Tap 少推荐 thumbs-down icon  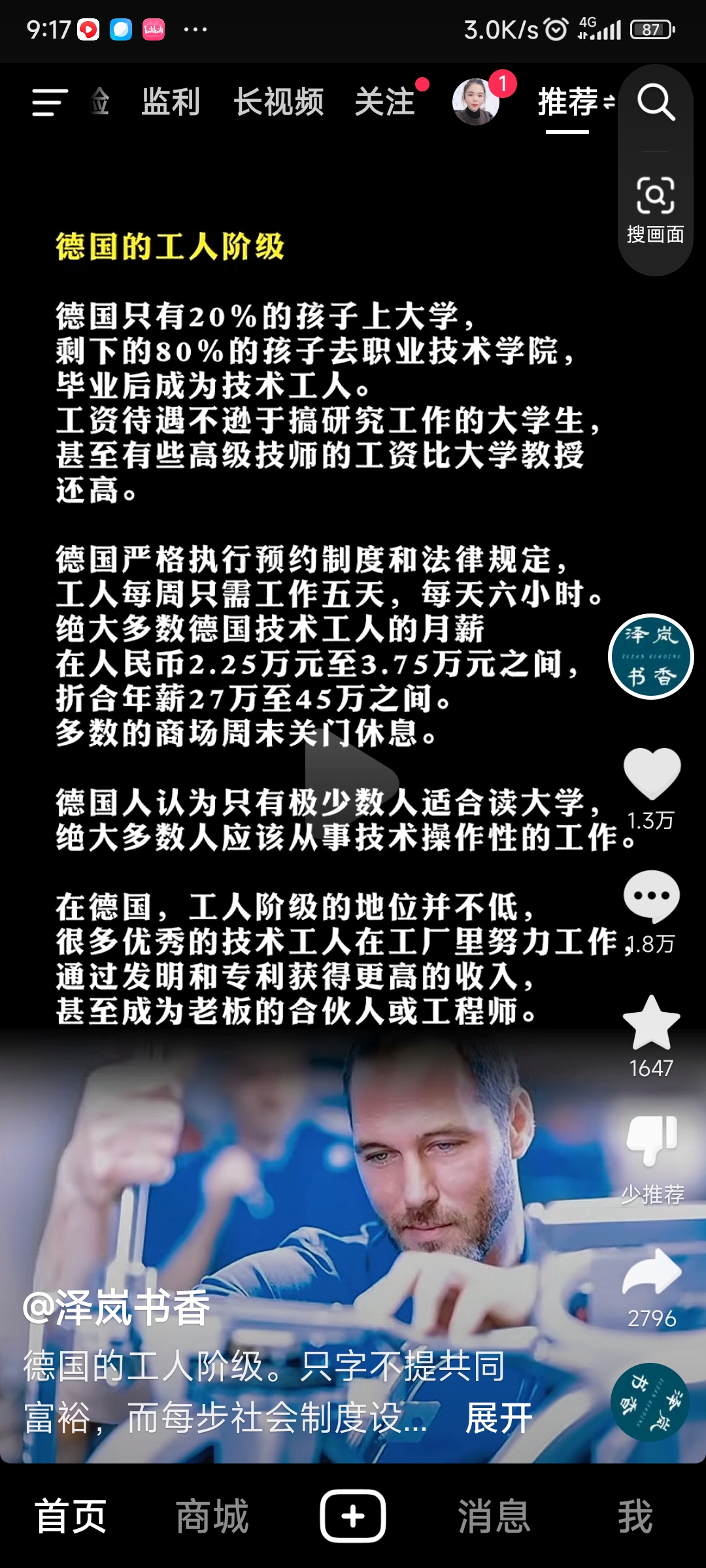tap(652, 1141)
